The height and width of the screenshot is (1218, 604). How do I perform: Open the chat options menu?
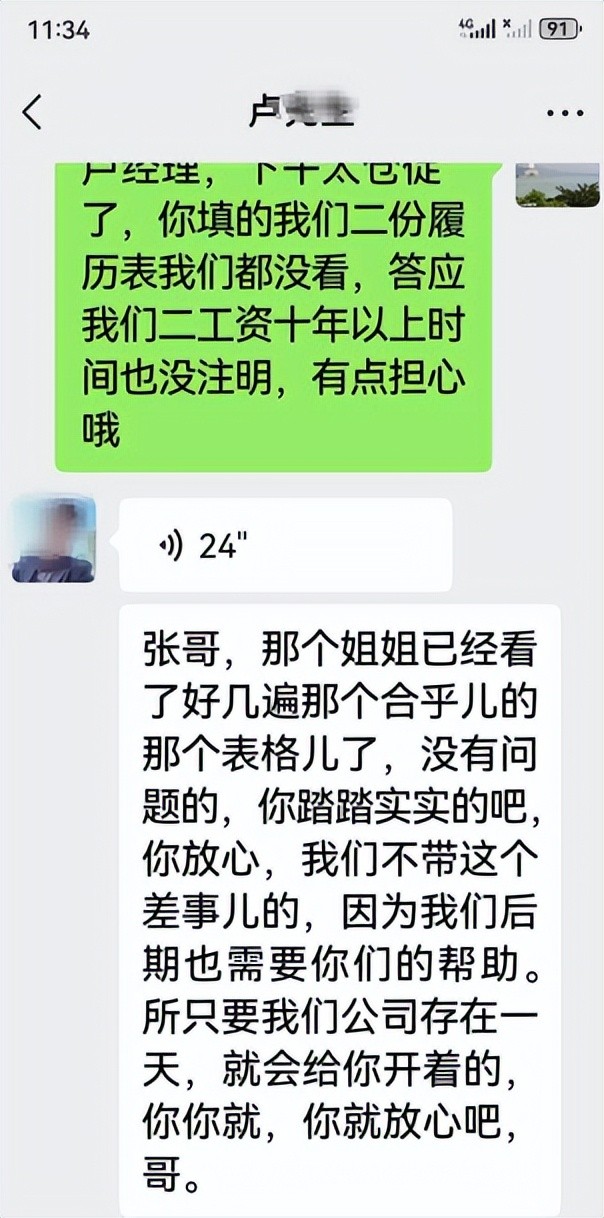(564, 112)
